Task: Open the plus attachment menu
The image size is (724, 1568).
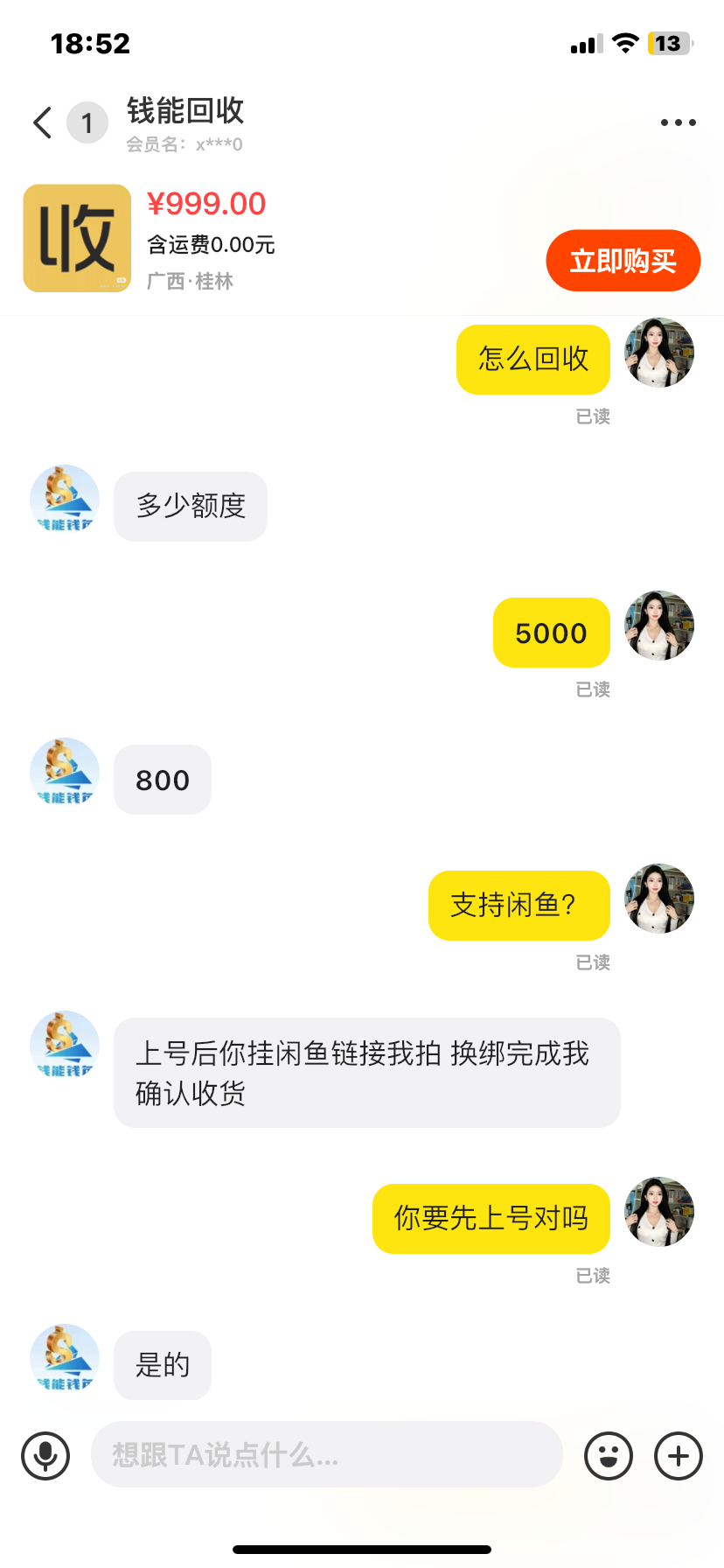Action: coord(679,1455)
